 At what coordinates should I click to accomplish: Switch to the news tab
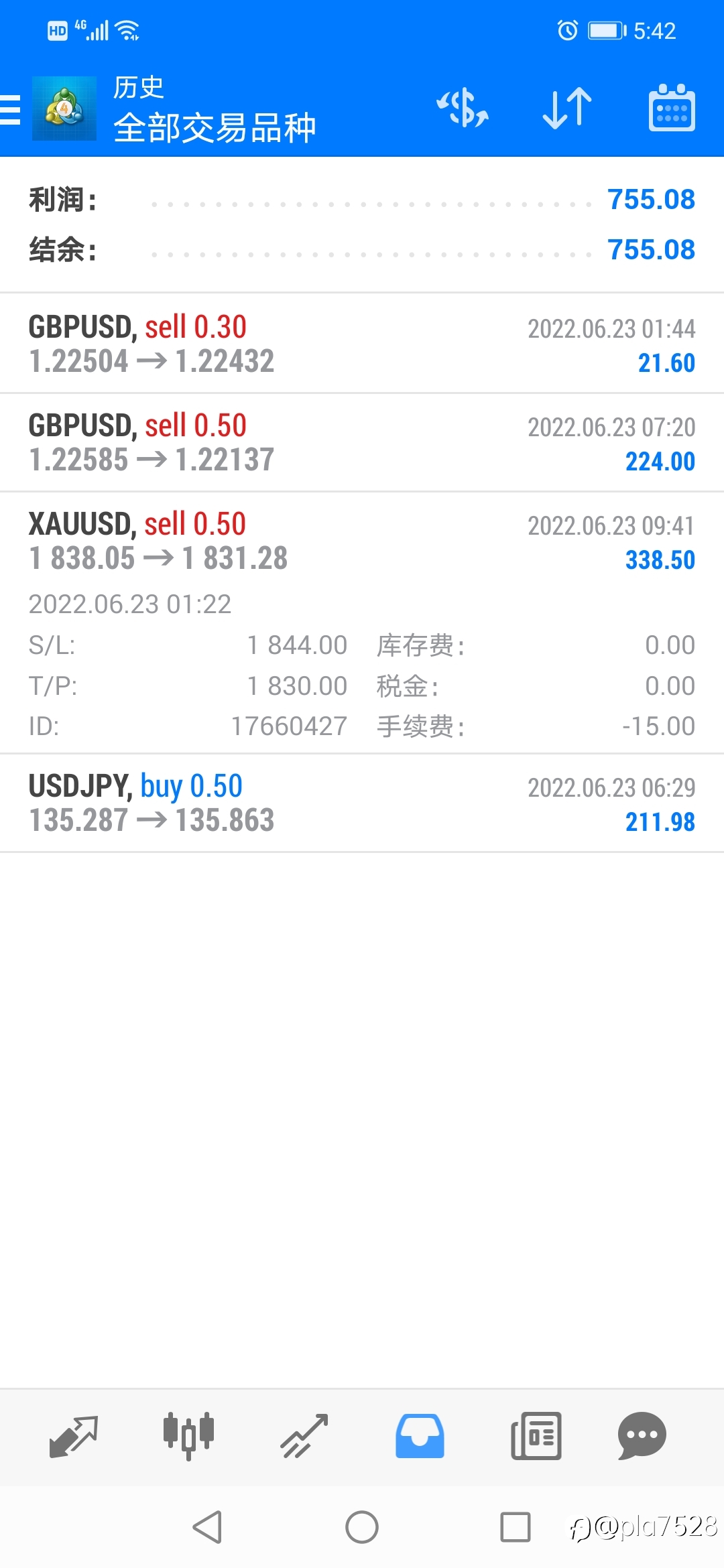coord(536,1436)
